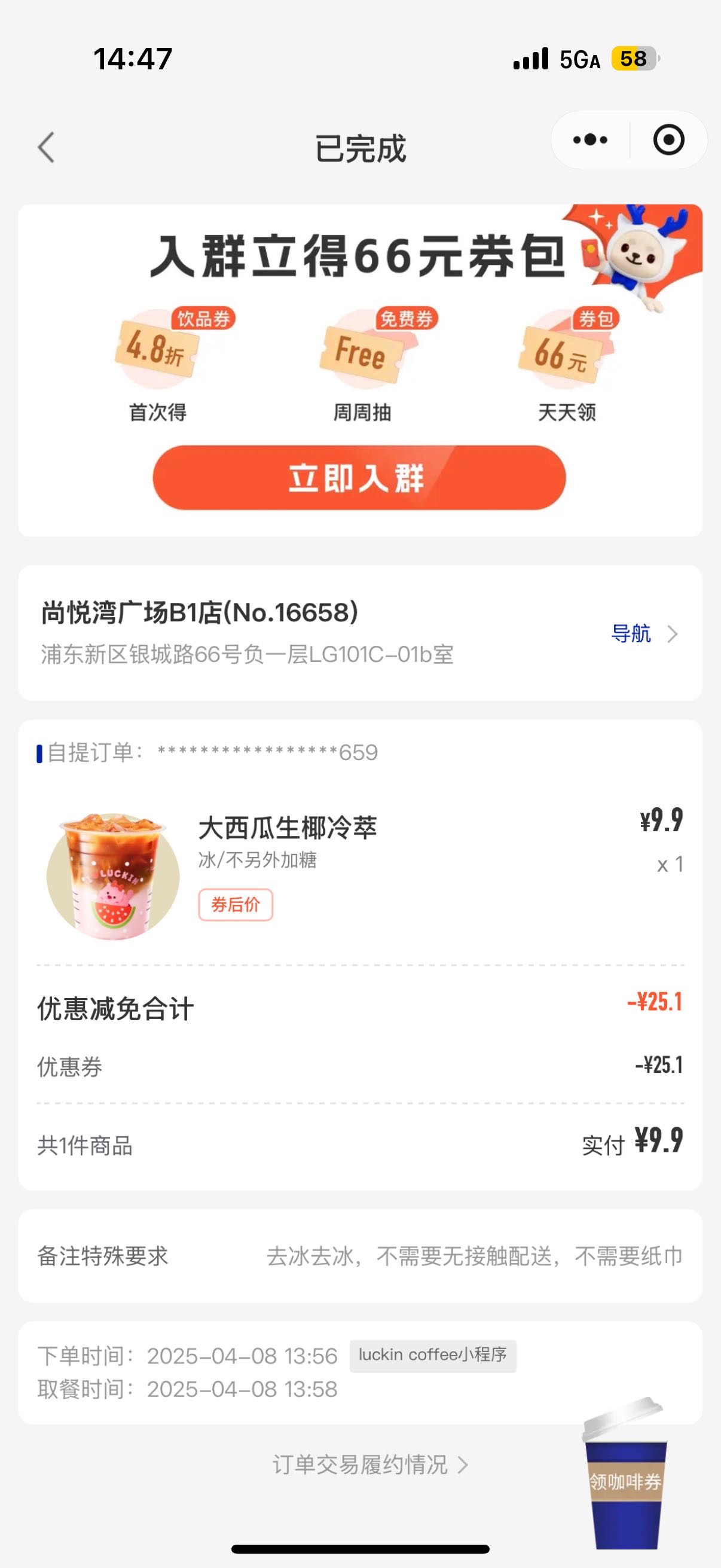
Task: View 订单交易履约情况 details
Action: click(370, 1465)
